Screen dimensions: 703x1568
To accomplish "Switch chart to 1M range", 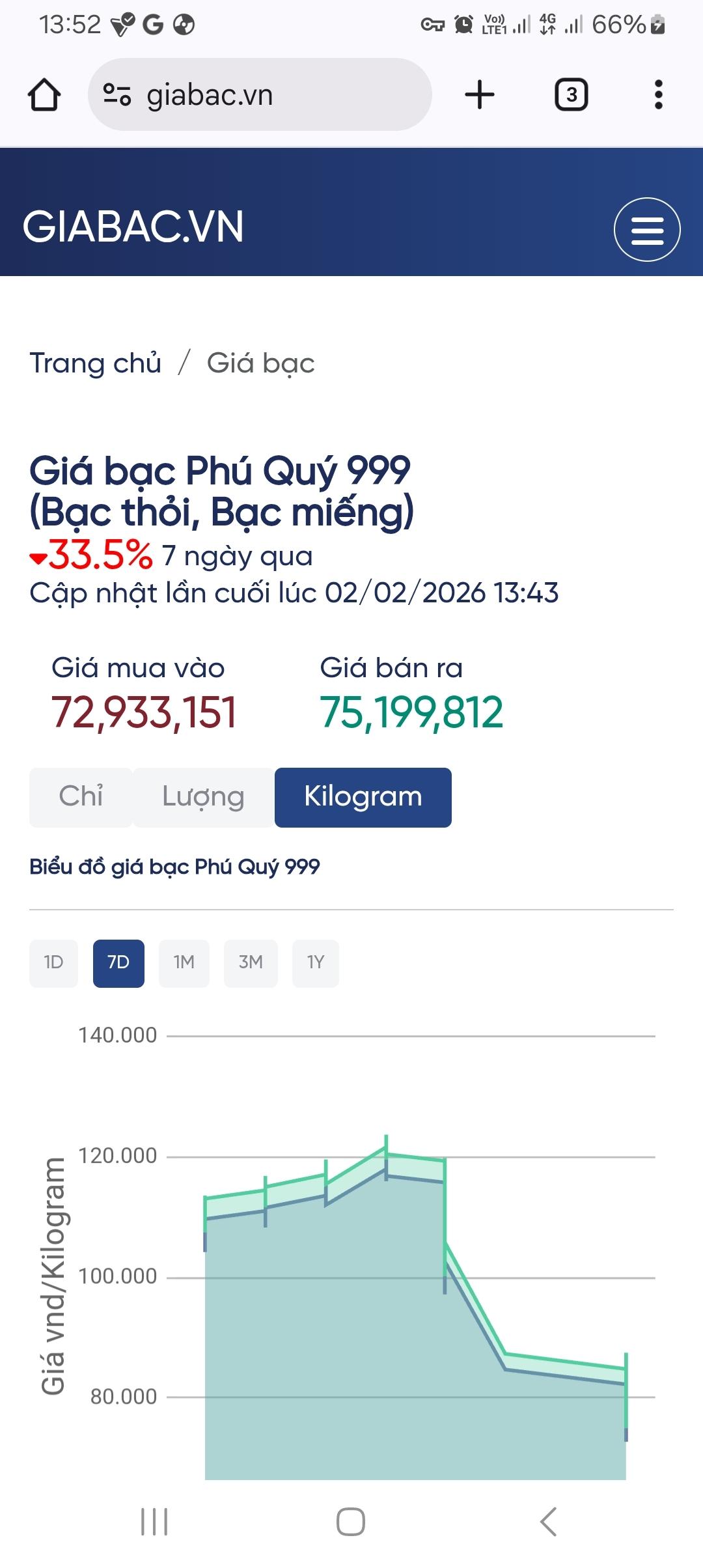I will coord(184,963).
